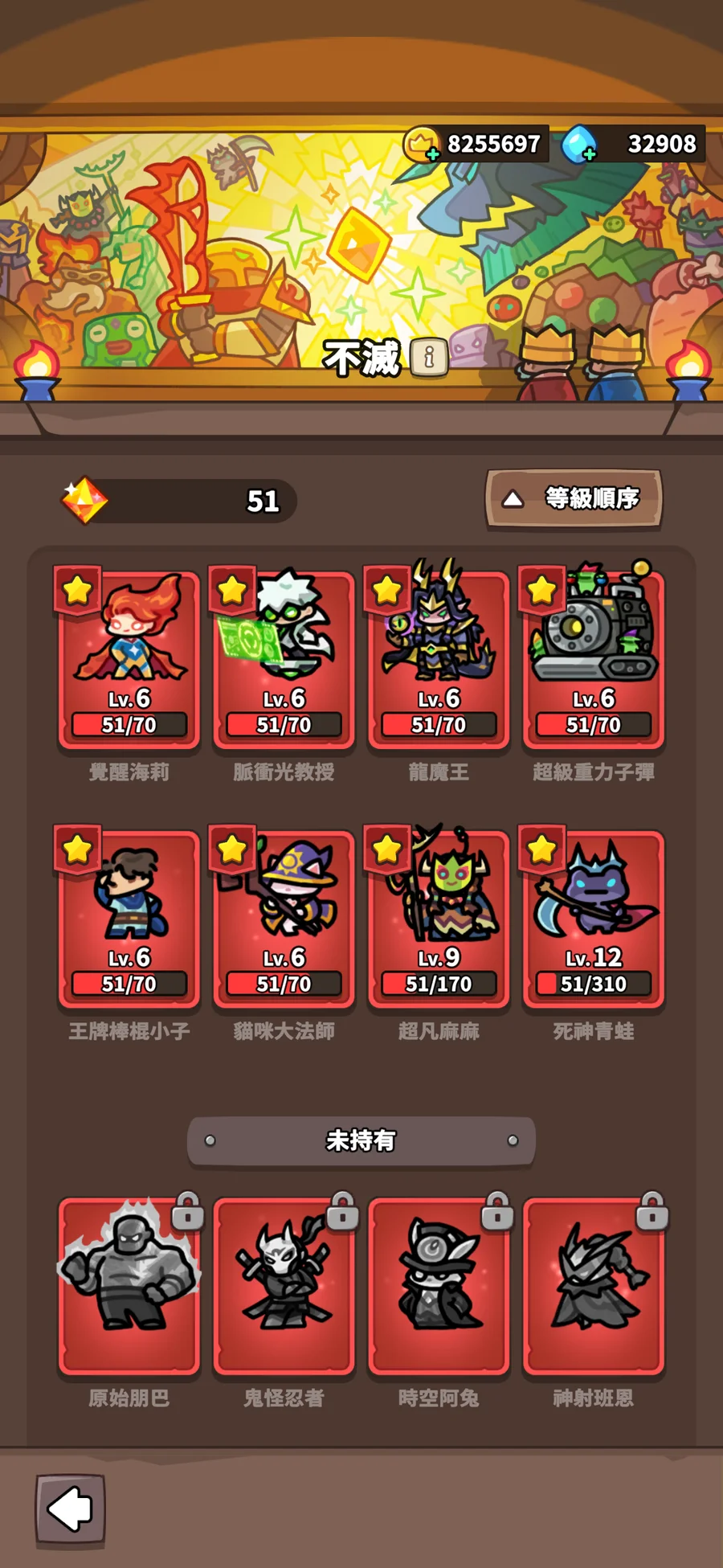
Task: Select the 王牌棒棍小子 hero card
Action: (129, 918)
